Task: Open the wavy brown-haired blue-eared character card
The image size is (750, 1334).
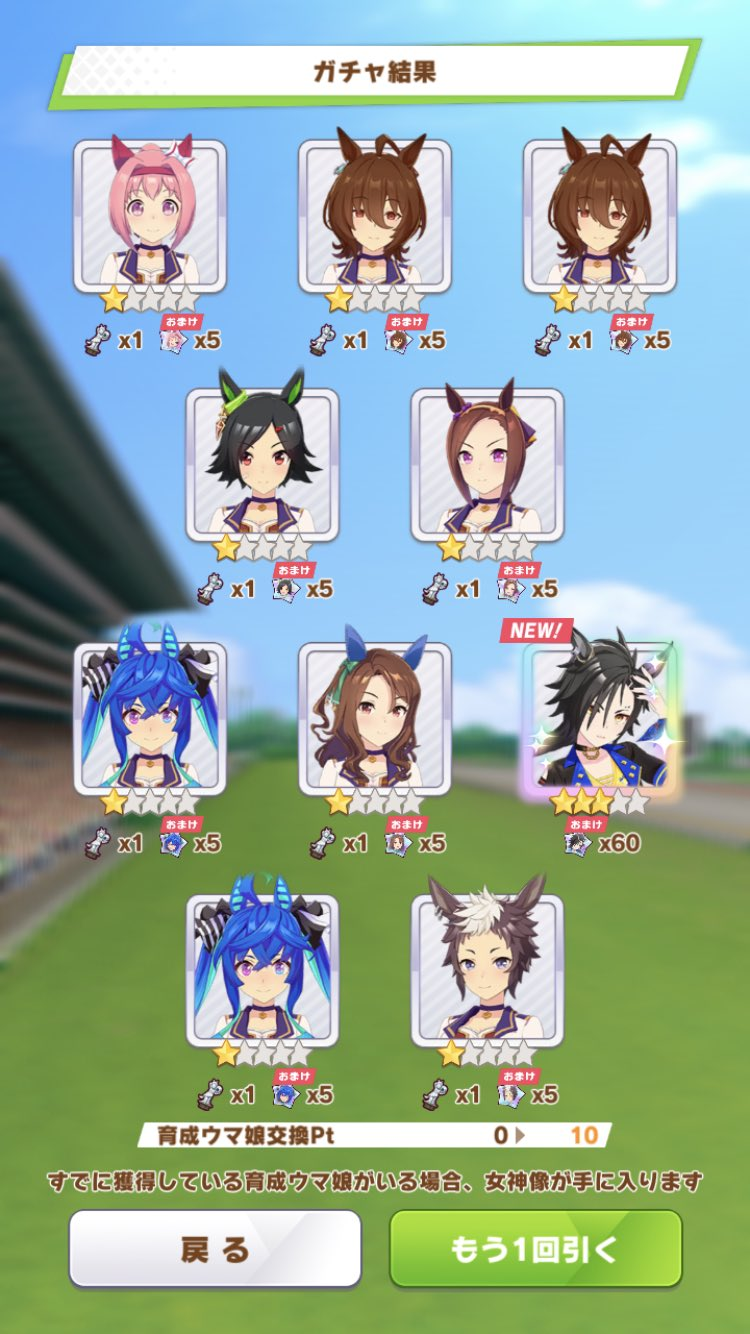Action: 374,716
